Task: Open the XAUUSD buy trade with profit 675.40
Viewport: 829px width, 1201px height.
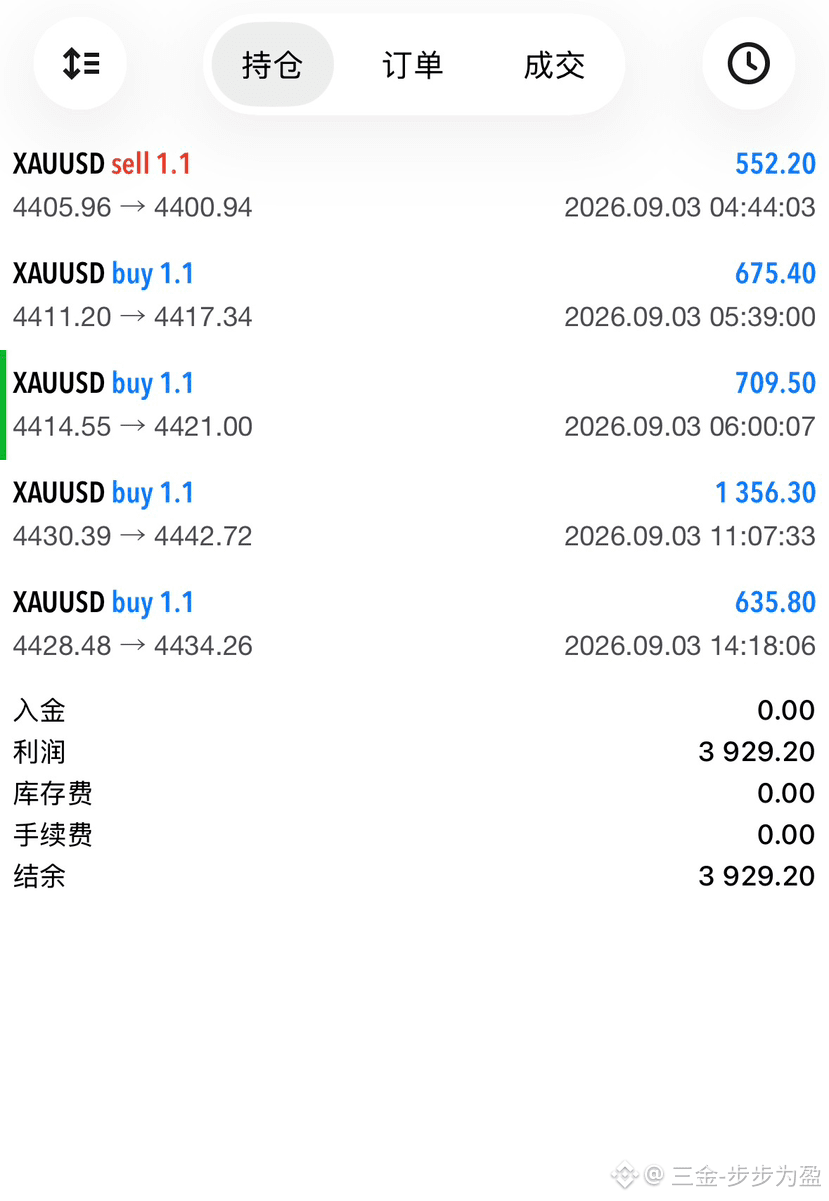Action: click(x=414, y=295)
